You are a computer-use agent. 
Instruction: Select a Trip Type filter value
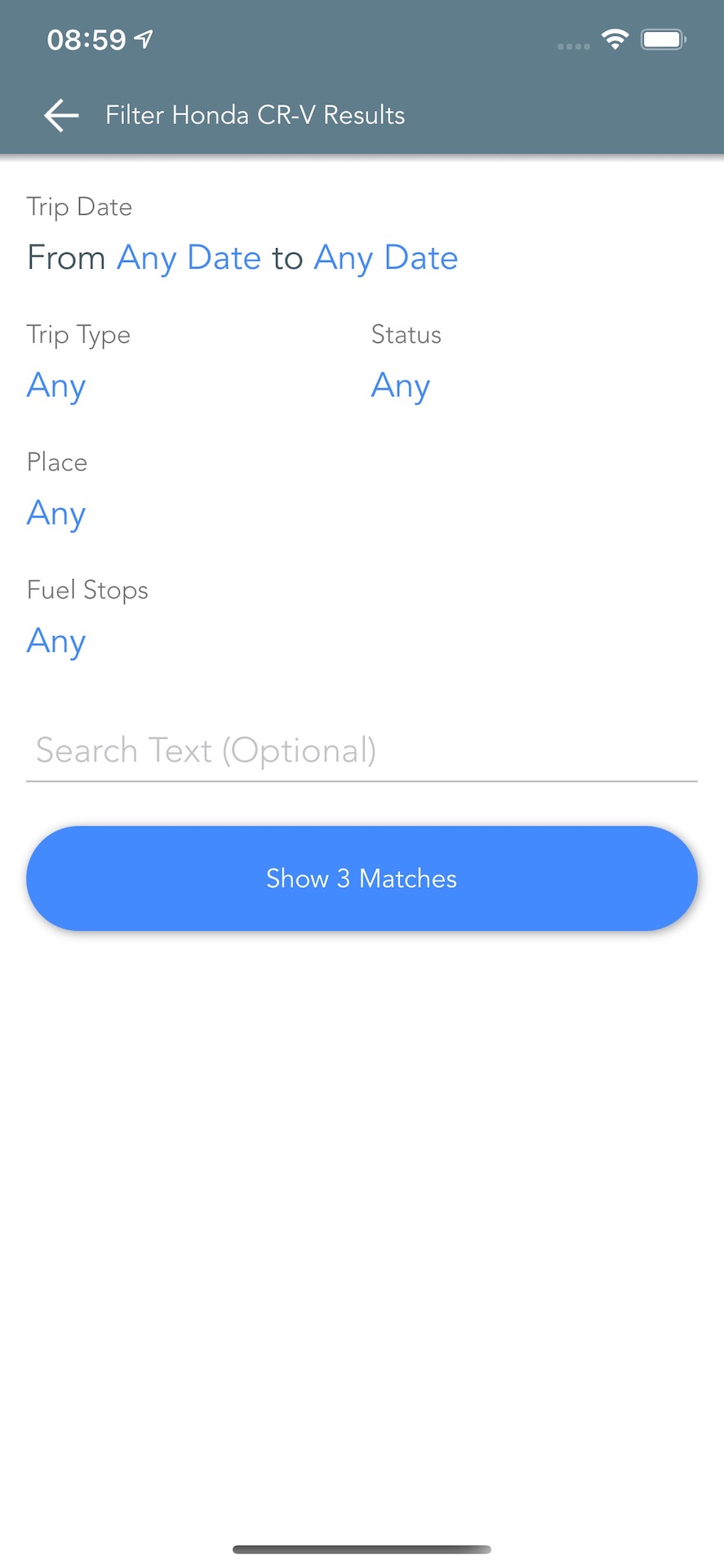[x=56, y=386]
